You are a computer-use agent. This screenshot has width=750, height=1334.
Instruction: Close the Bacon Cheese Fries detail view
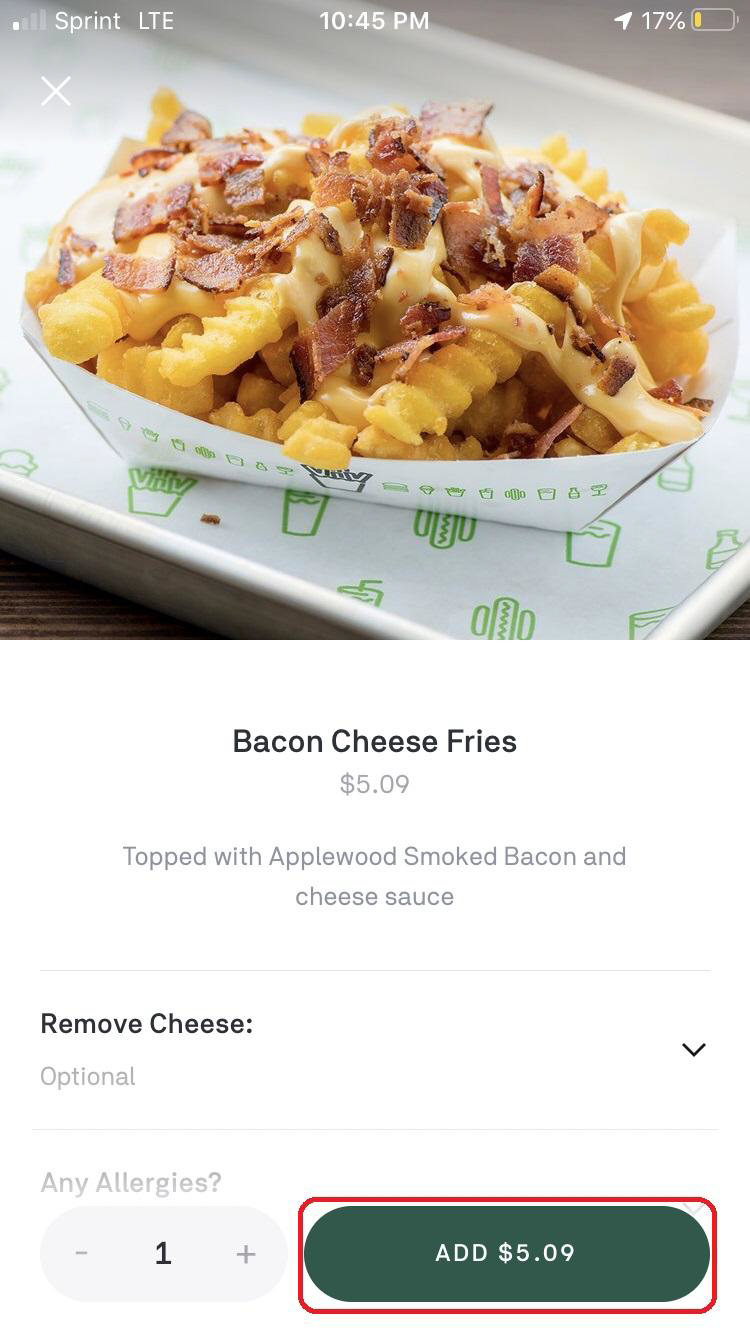pyautogui.click(x=55, y=90)
